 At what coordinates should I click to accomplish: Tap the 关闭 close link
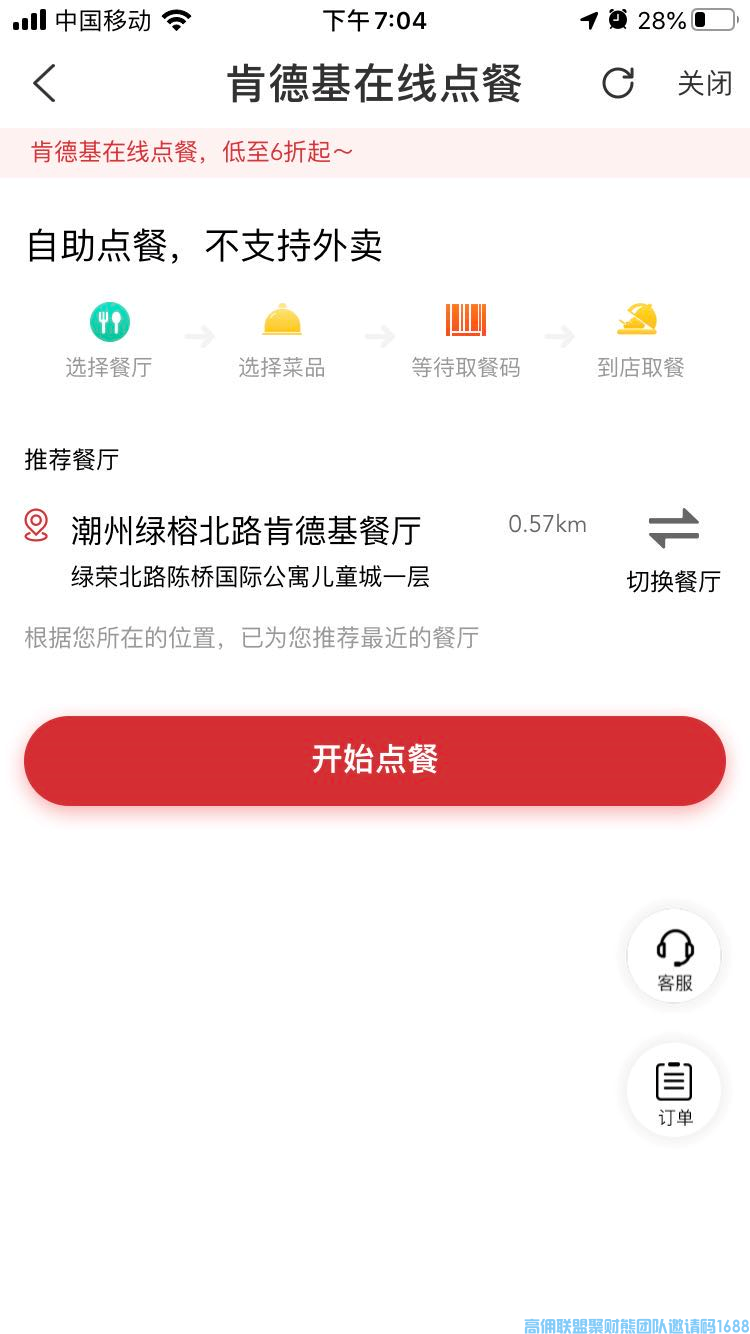click(704, 84)
